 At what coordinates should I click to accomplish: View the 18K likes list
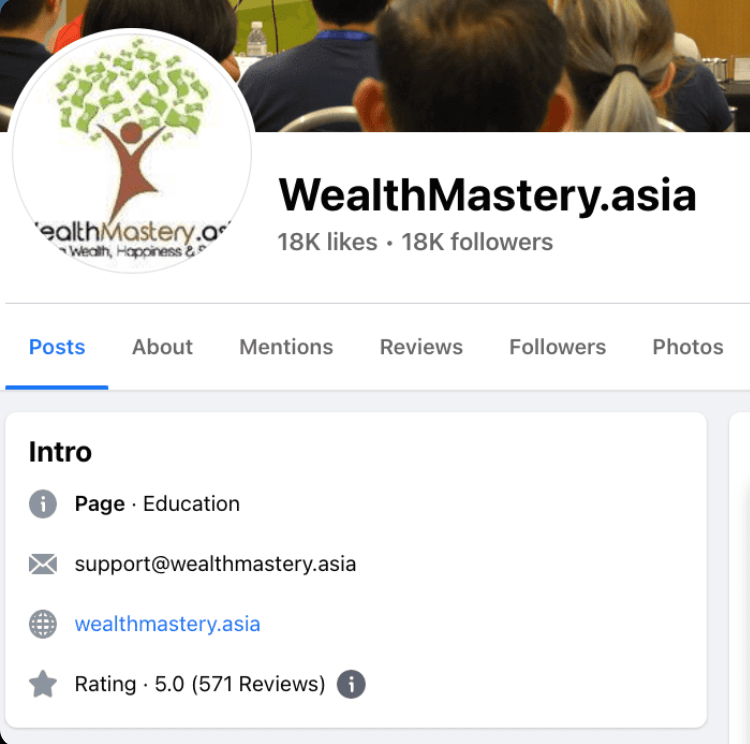[x=328, y=242]
